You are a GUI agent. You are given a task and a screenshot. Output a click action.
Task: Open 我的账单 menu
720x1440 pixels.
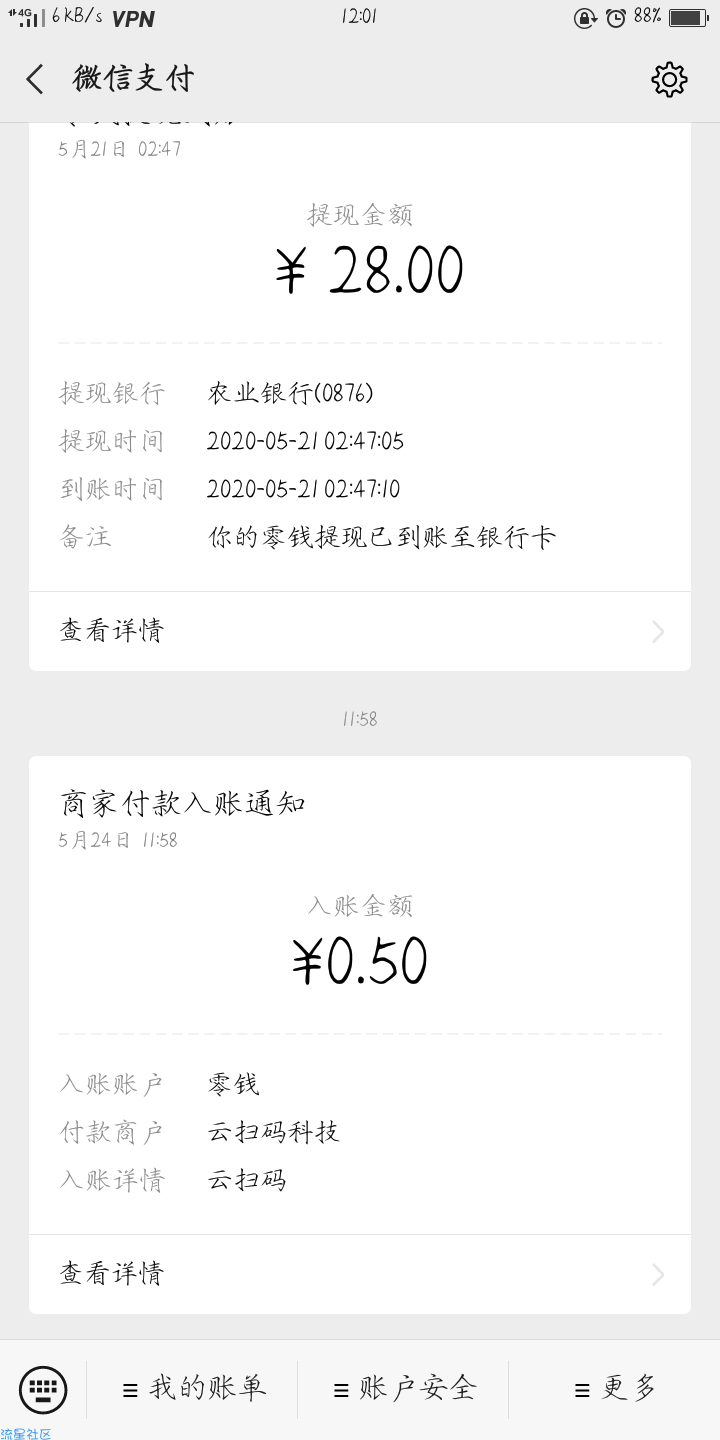193,1389
